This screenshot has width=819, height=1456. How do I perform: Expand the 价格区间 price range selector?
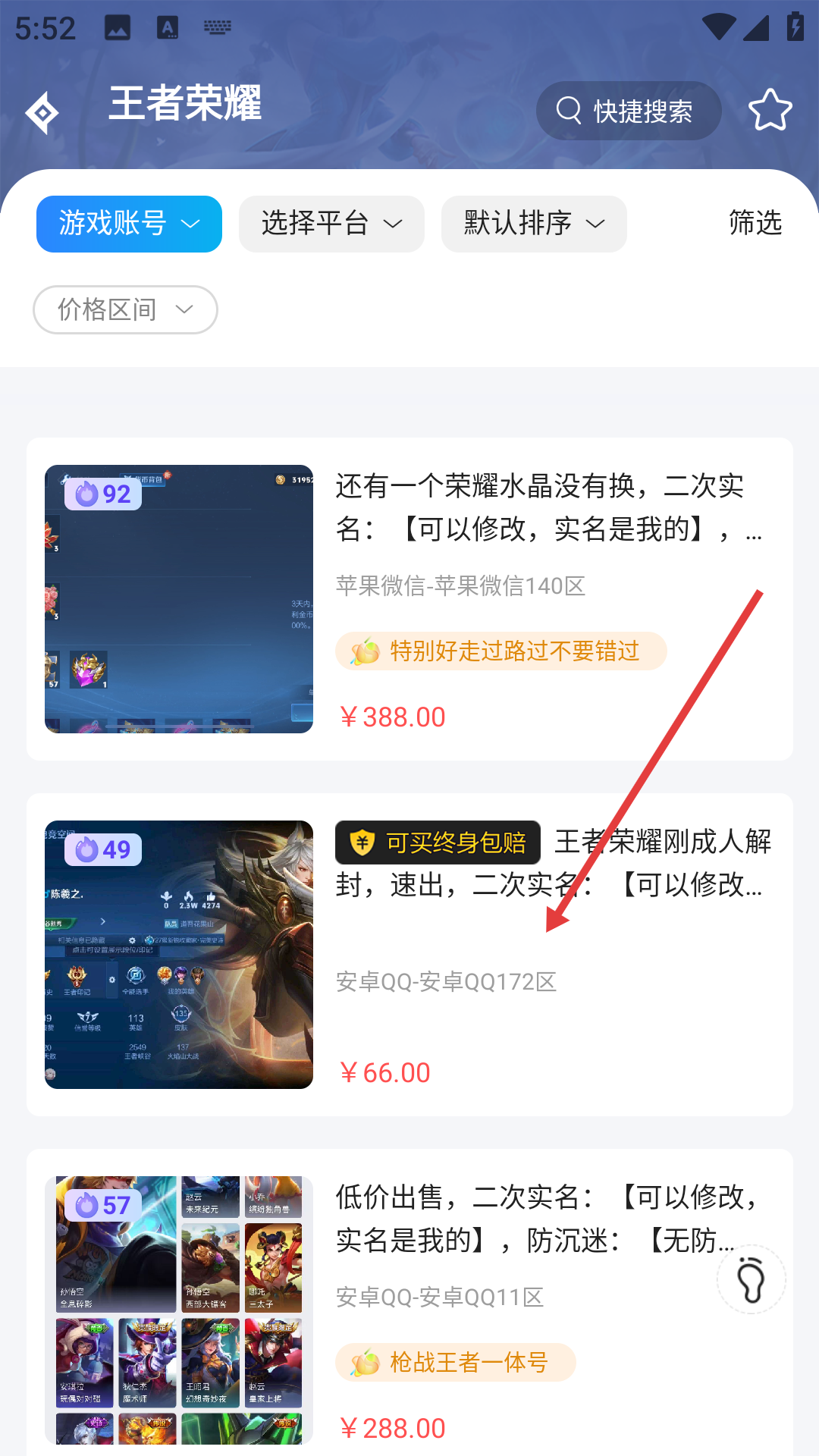(125, 309)
